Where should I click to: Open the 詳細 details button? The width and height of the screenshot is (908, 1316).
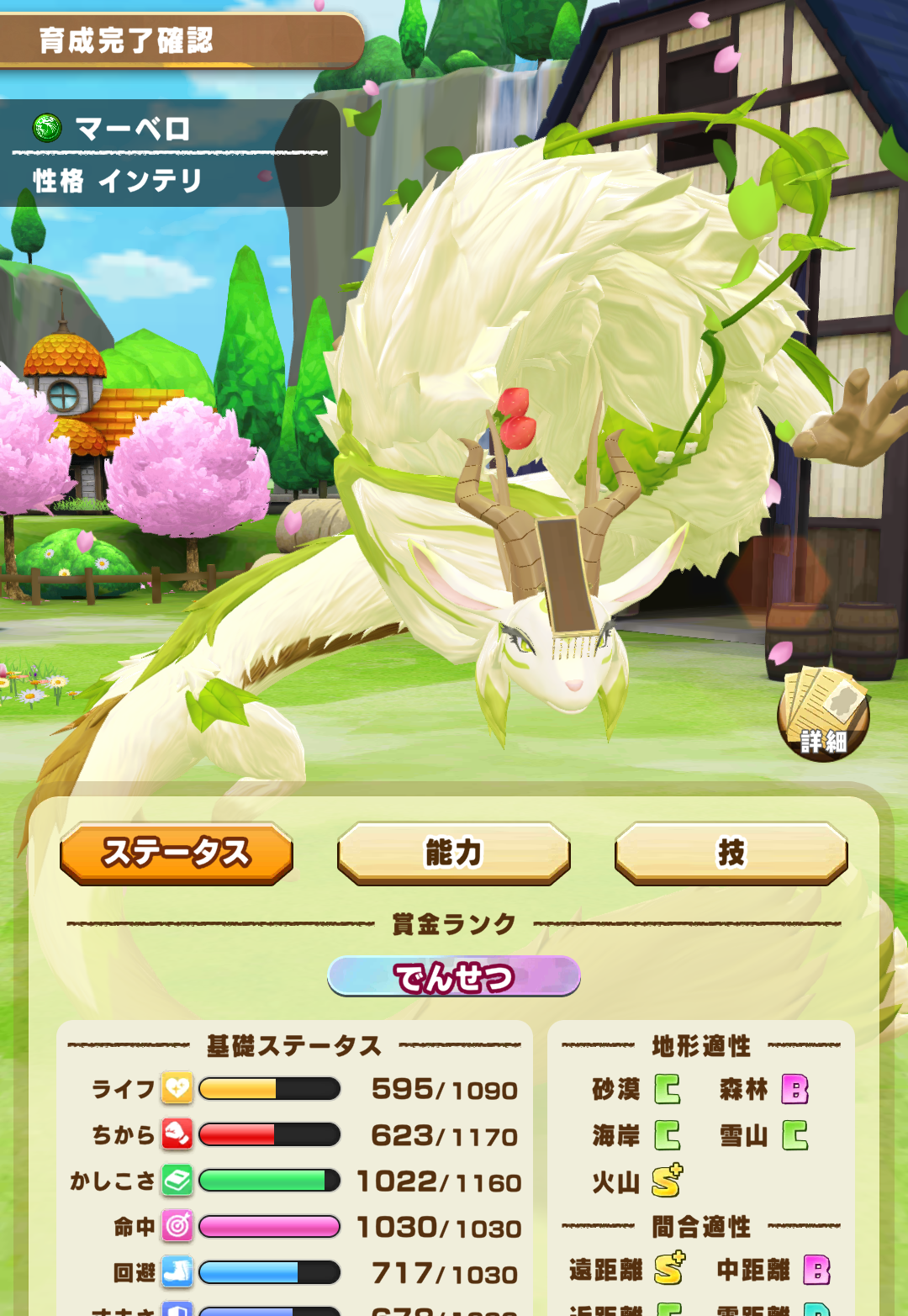[x=823, y=715]
